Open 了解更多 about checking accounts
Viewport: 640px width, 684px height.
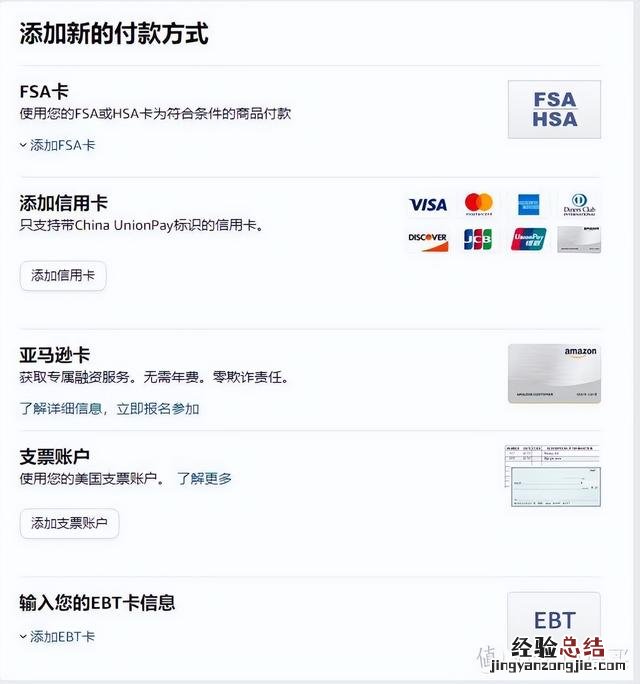204,478
